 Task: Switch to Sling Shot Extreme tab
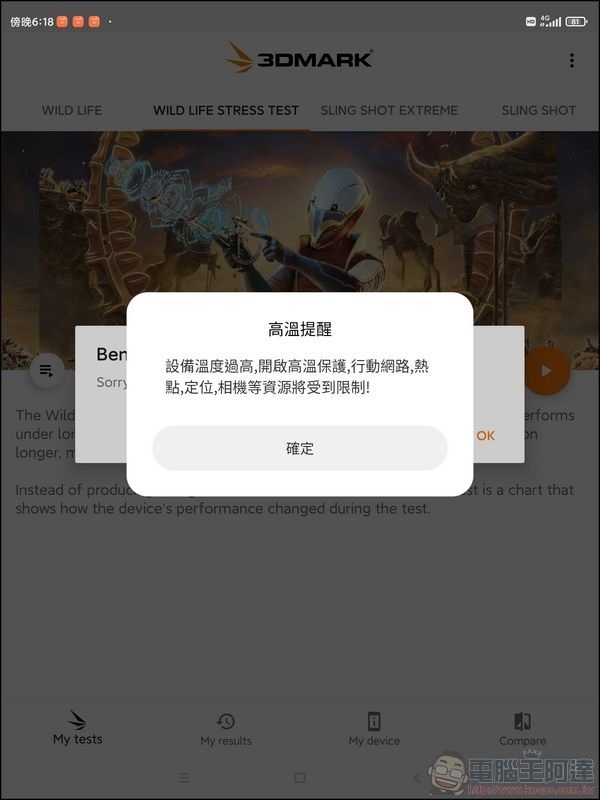389,110
